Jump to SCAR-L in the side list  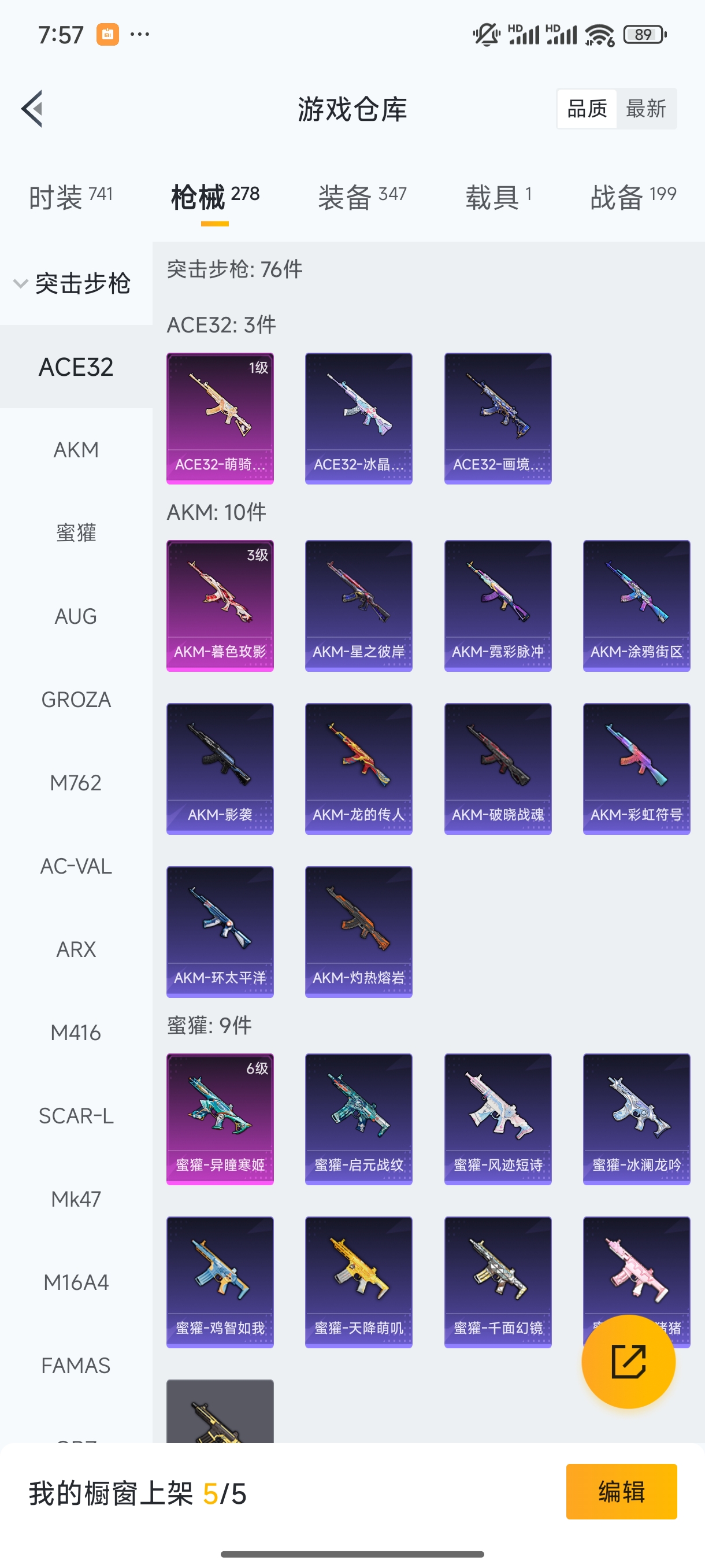[x=76, y=1116]
